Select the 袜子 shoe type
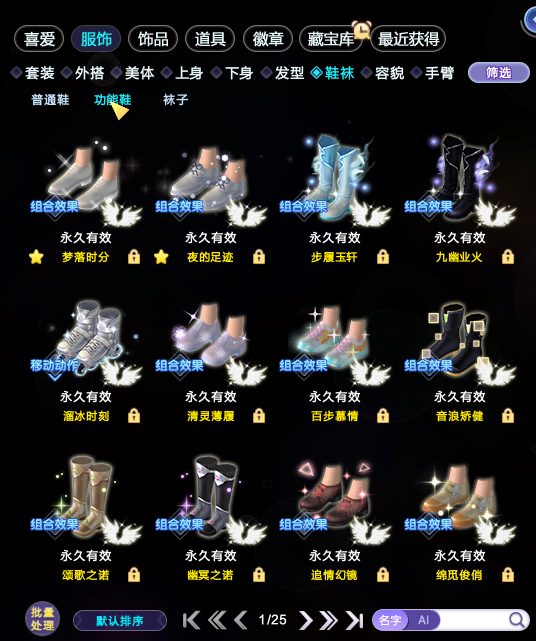536x641 pixels. point(176,100)
